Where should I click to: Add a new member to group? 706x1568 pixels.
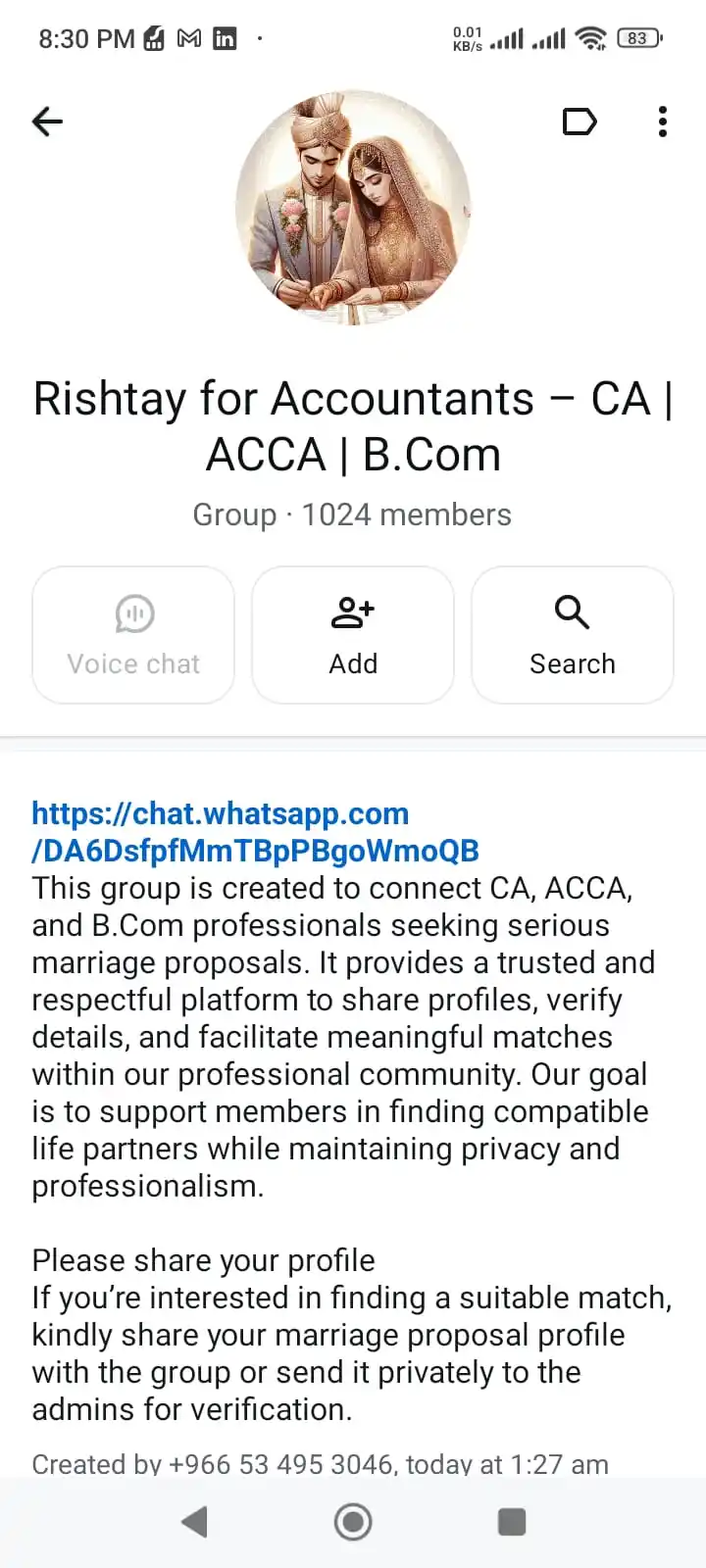[353, 635]
